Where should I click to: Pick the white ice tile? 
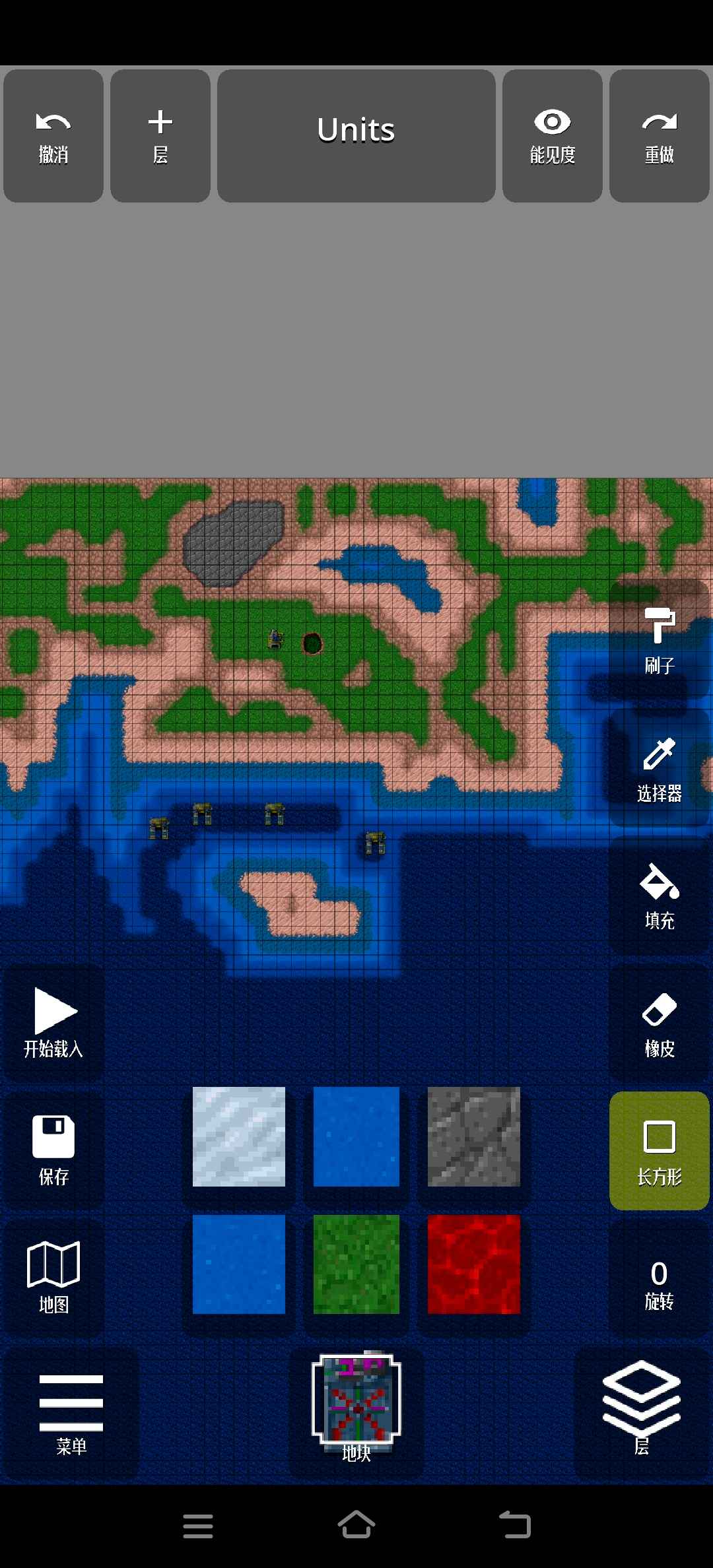[239, 1136]
